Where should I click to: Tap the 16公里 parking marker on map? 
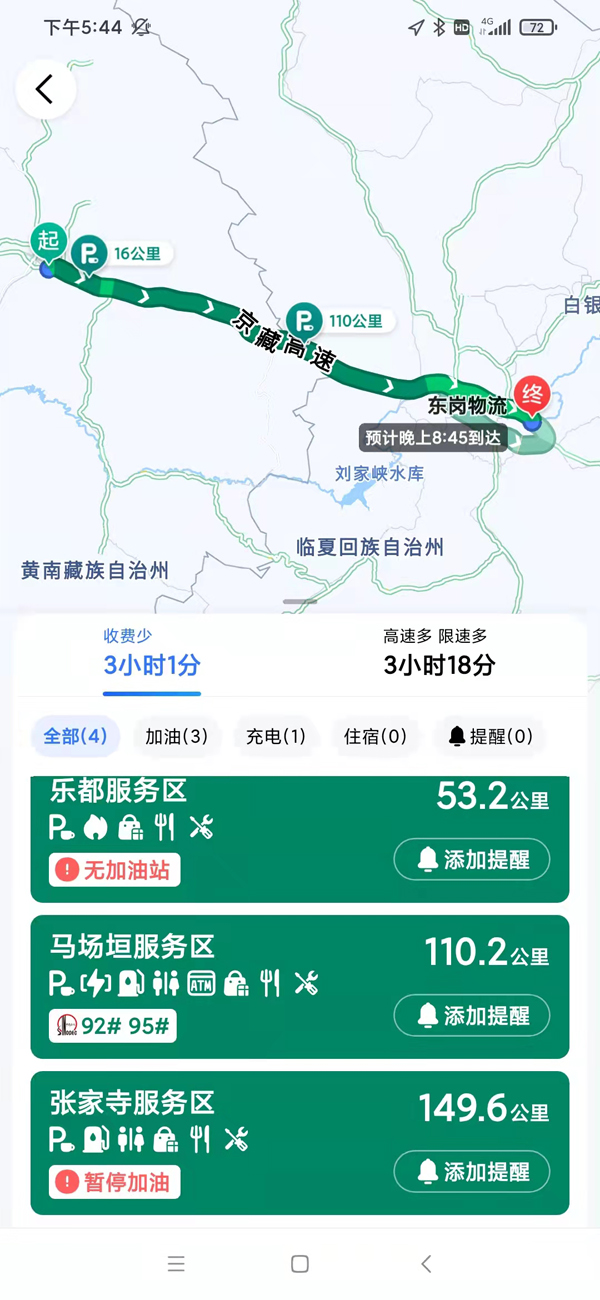91,253
